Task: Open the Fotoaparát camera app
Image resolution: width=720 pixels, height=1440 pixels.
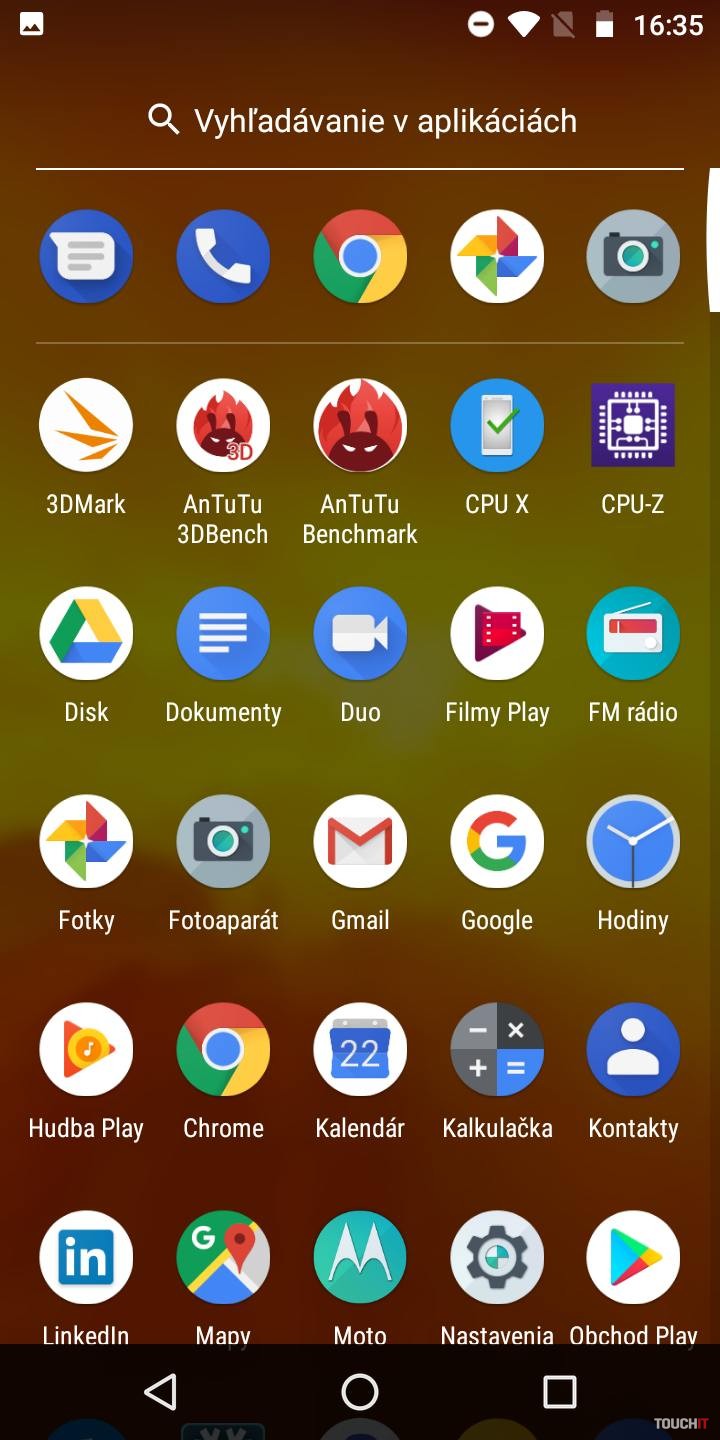Action: coord(223,841)
